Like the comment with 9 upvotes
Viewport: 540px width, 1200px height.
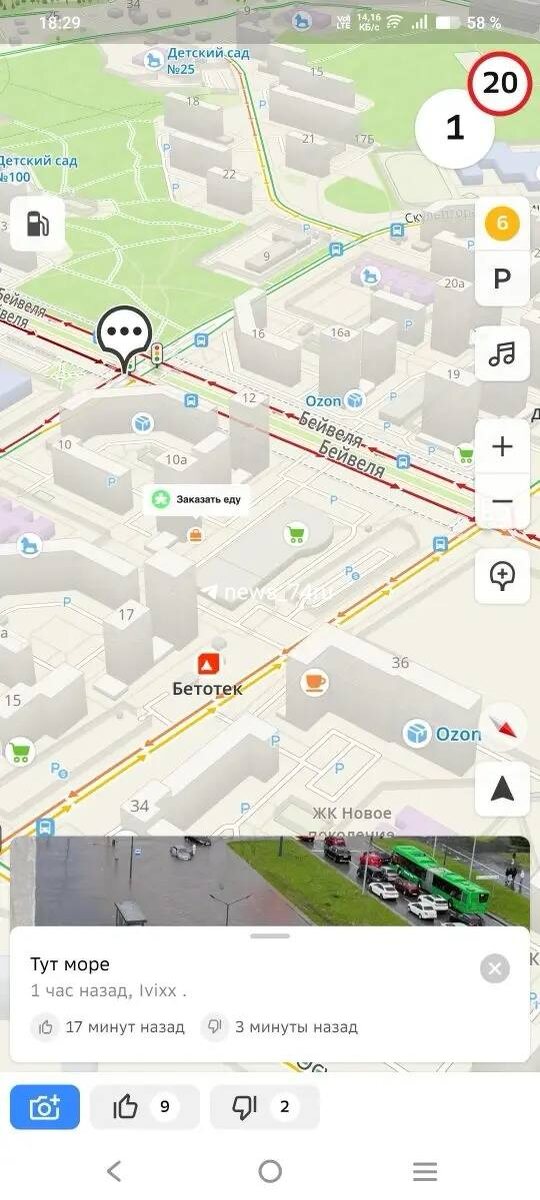(145, 1107)
